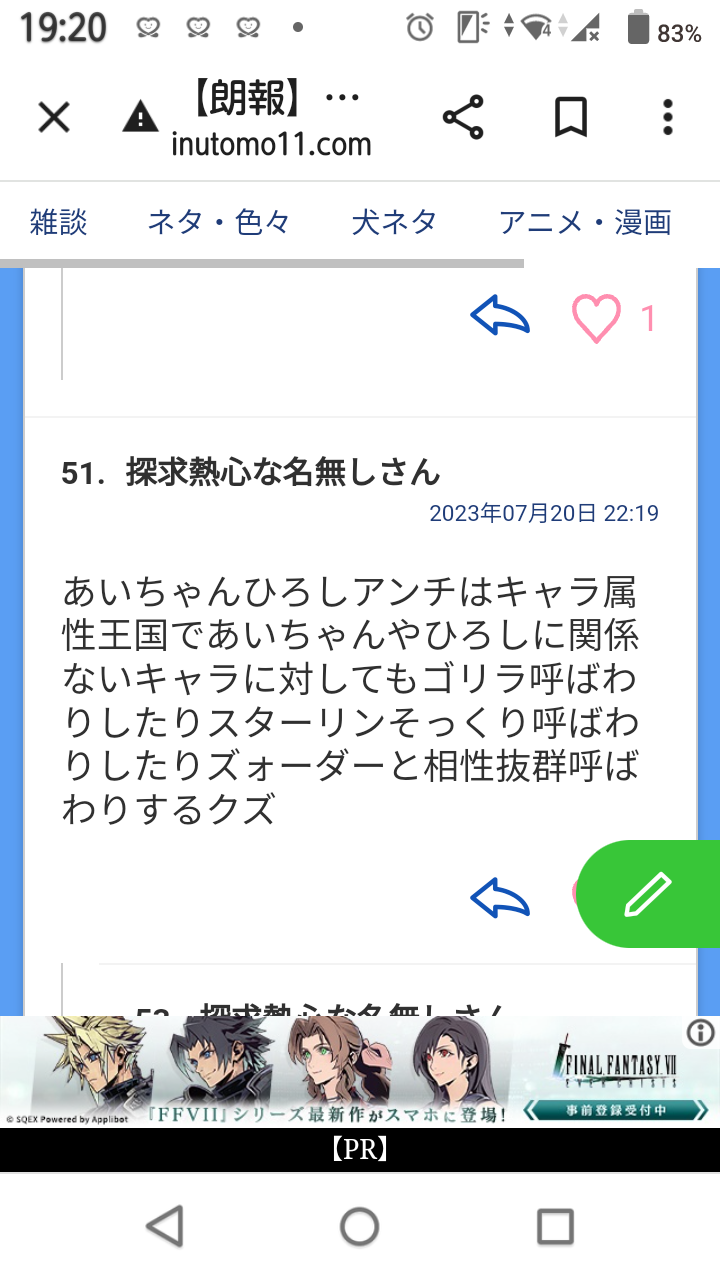Open the ad info icon
The image size is (720, 1280).
[x=701, y=1033]
